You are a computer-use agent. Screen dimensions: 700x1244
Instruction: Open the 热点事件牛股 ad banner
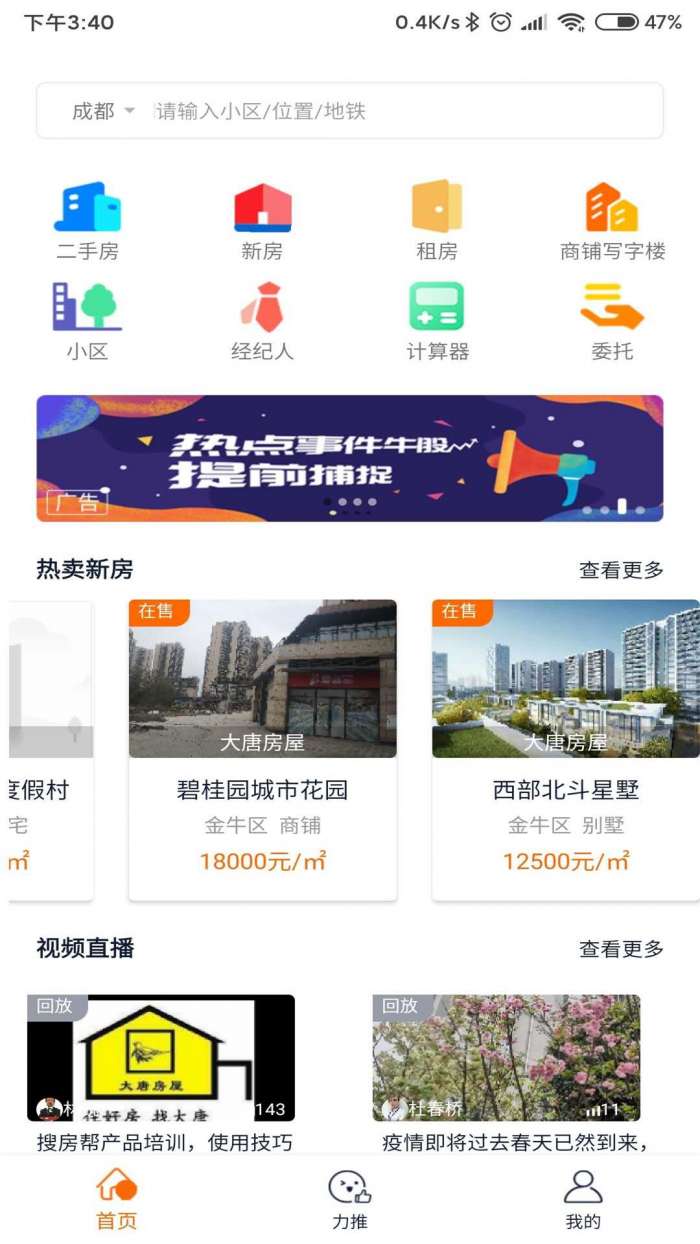coord(350,458)
